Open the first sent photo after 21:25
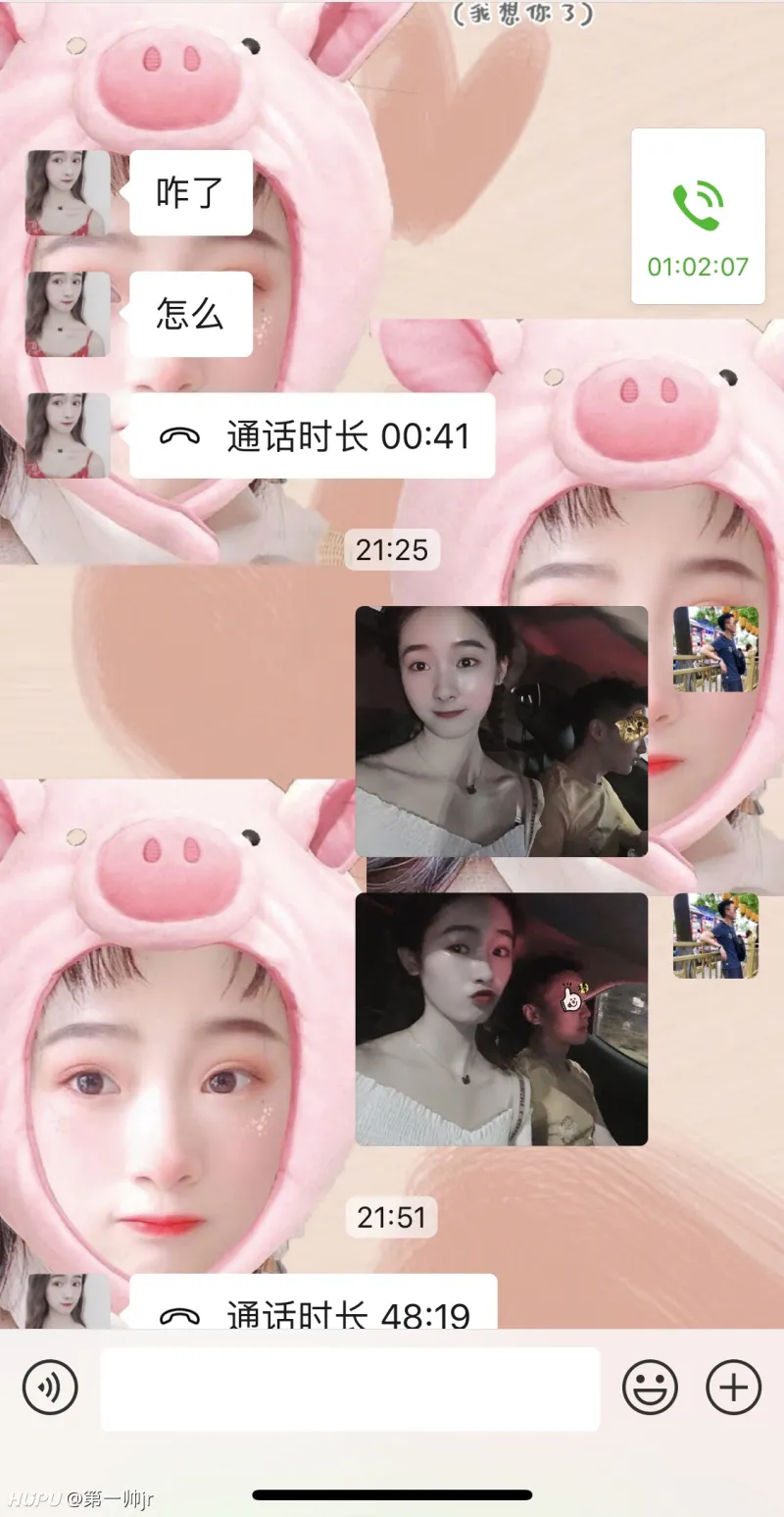Screen dimensions: 784x1517 [x=501, y=732]
